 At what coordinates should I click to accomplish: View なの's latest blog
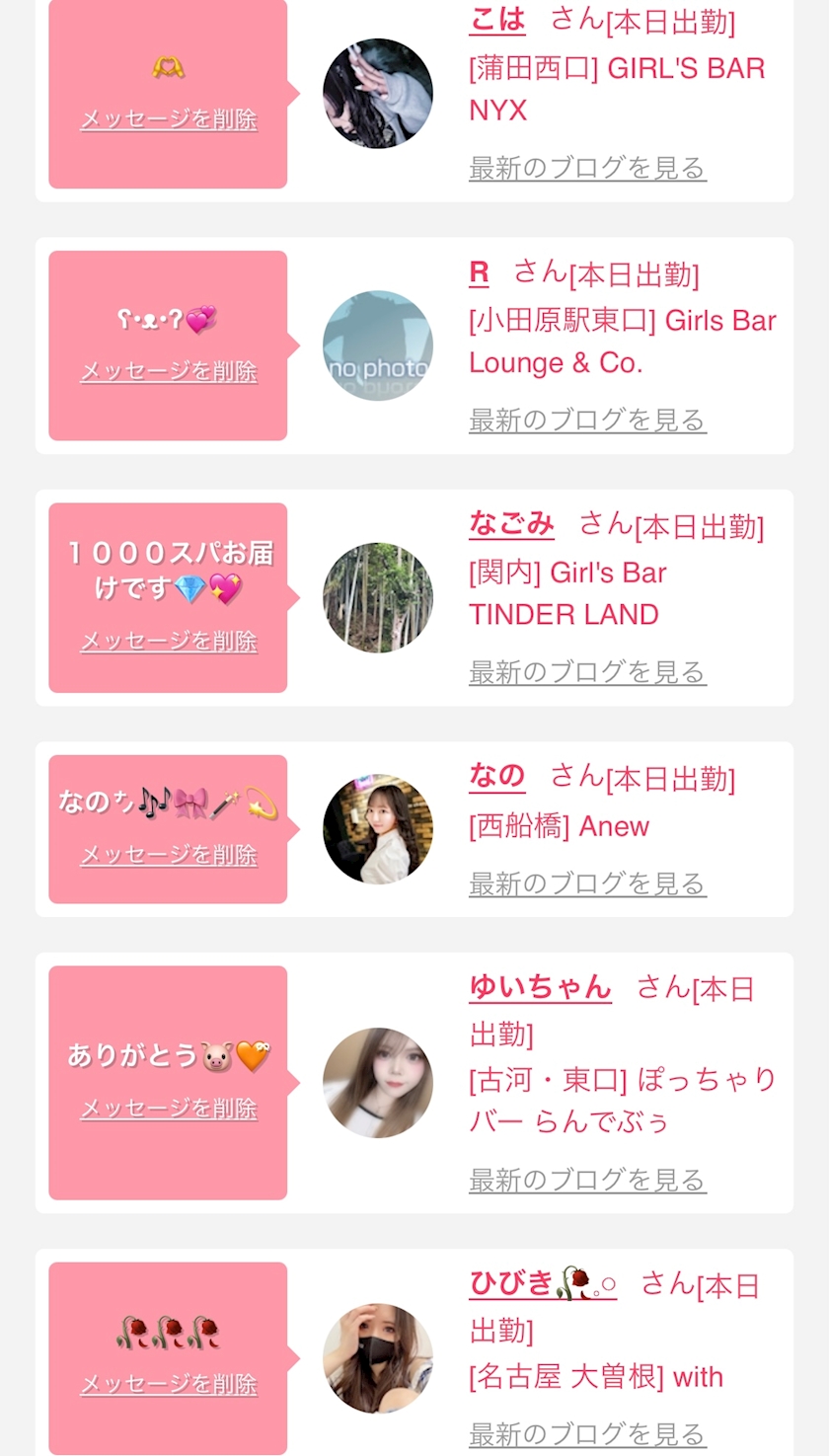(x=587, y=883)
